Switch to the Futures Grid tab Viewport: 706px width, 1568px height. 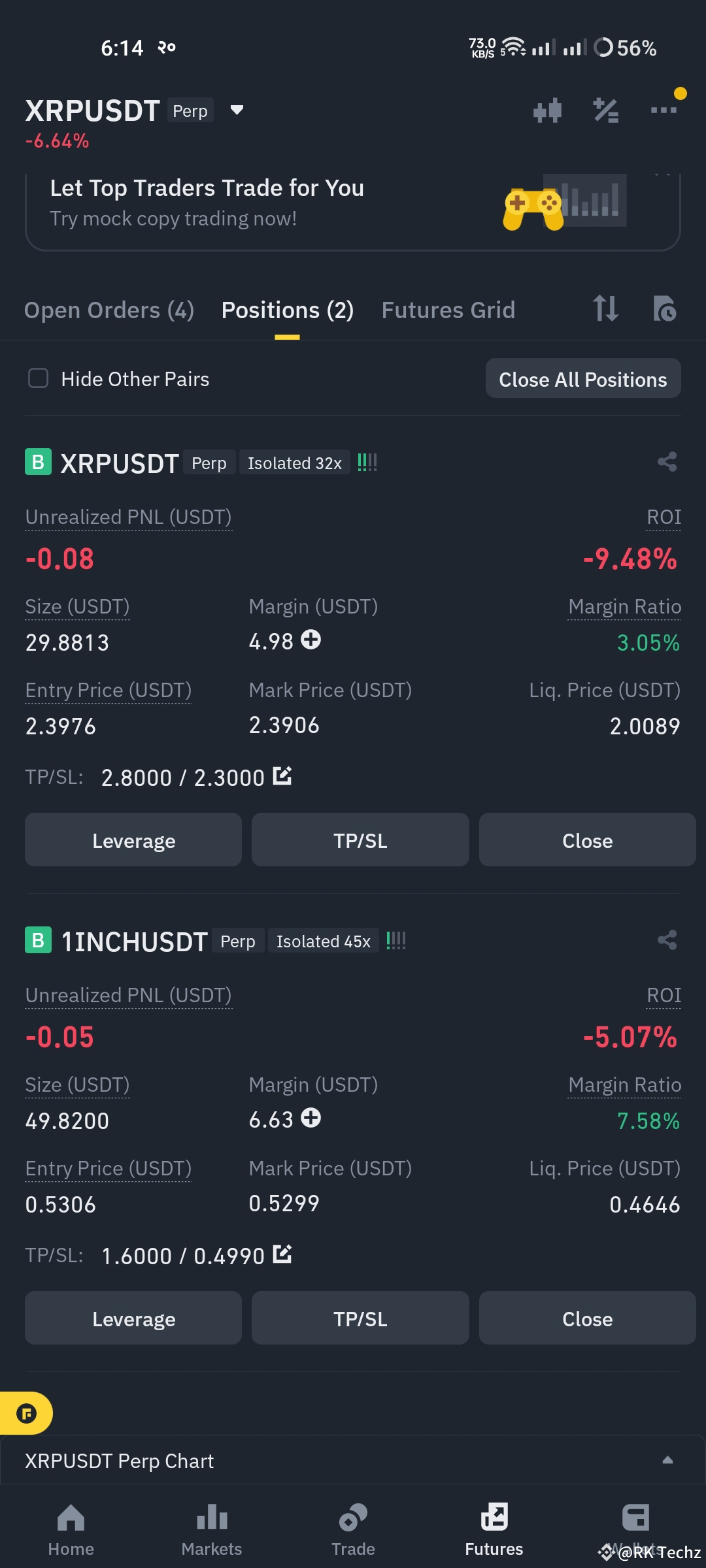[x=448, y=310]
